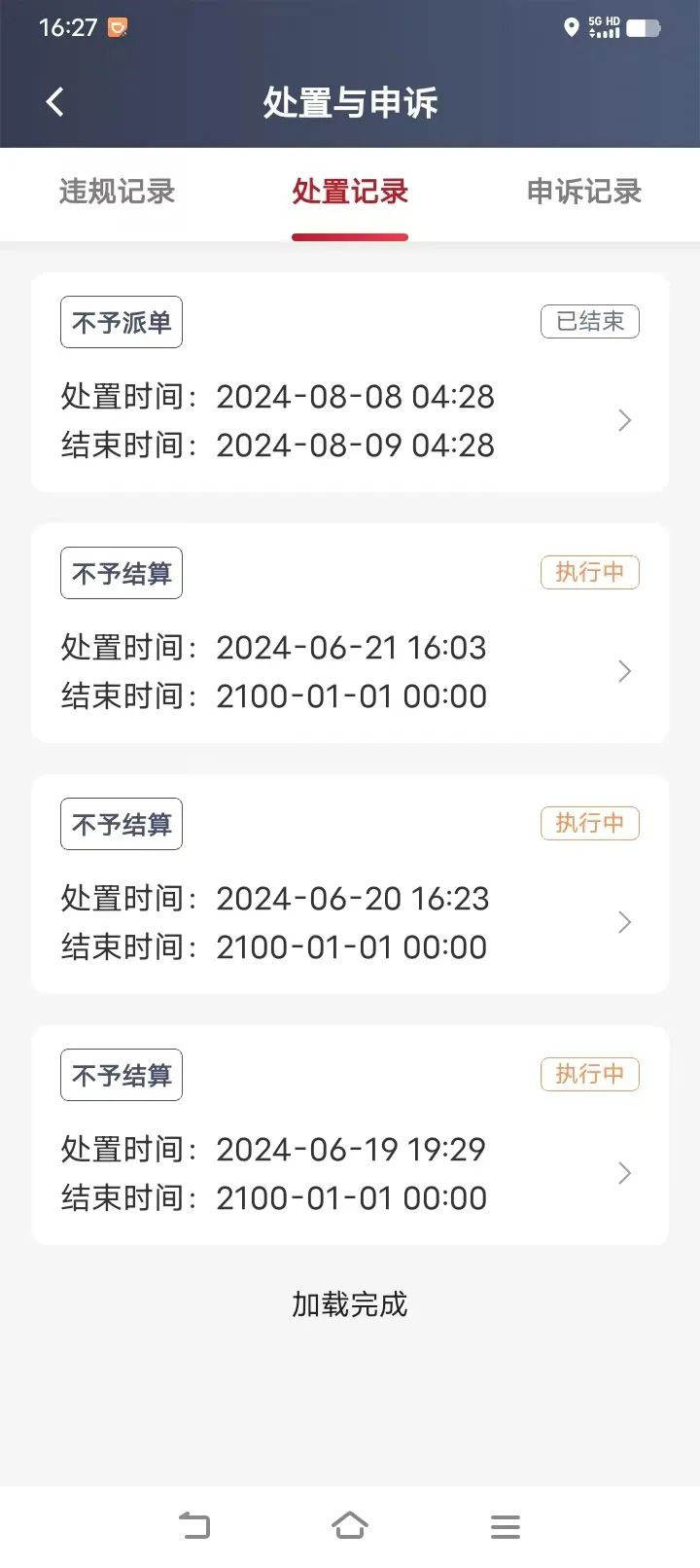The height and width of the screenshot is (1568, 700).
Task: Tap the system home button
Action: coord(350,1525)
